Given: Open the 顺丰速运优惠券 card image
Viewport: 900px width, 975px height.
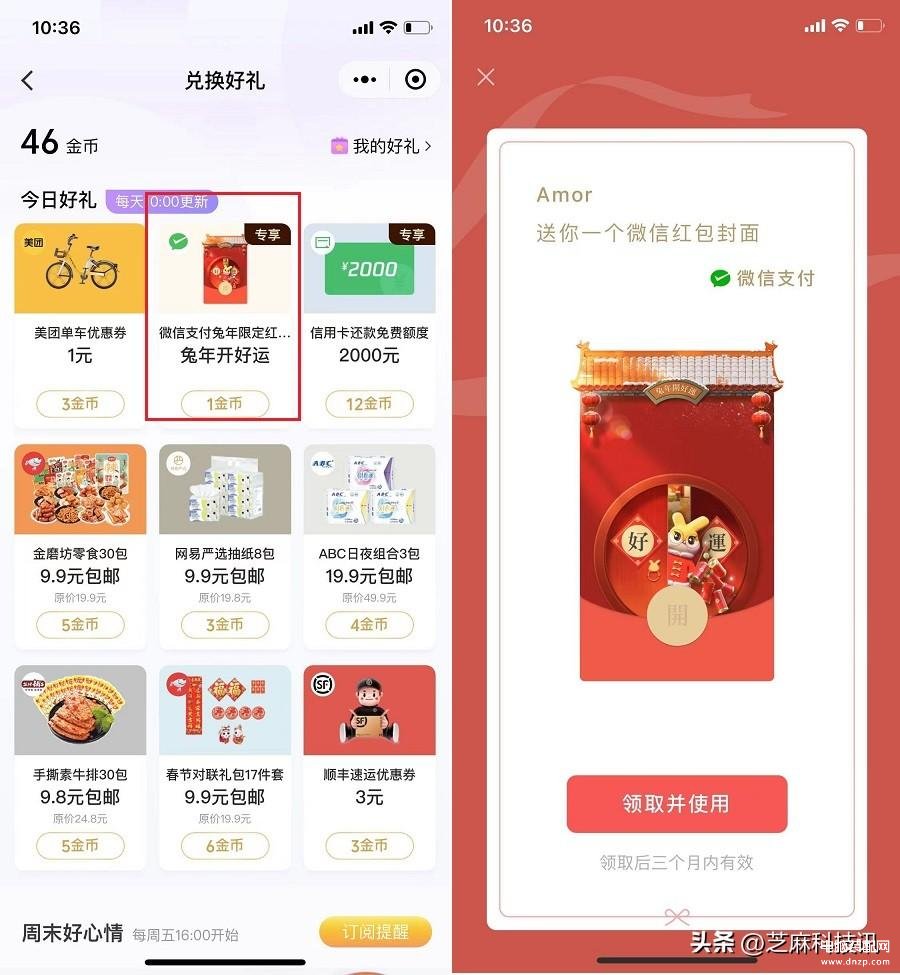Looking at the screenshot, I should (x=369, y=710).
